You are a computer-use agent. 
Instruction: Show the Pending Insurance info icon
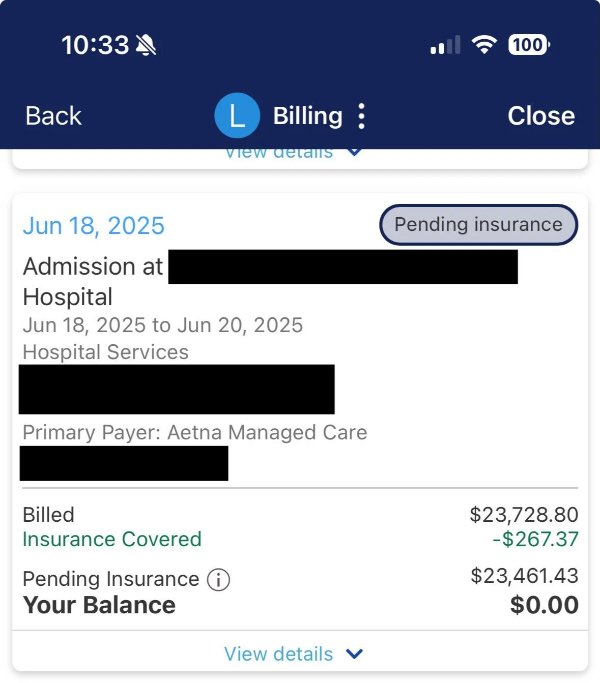click(218, 579)
